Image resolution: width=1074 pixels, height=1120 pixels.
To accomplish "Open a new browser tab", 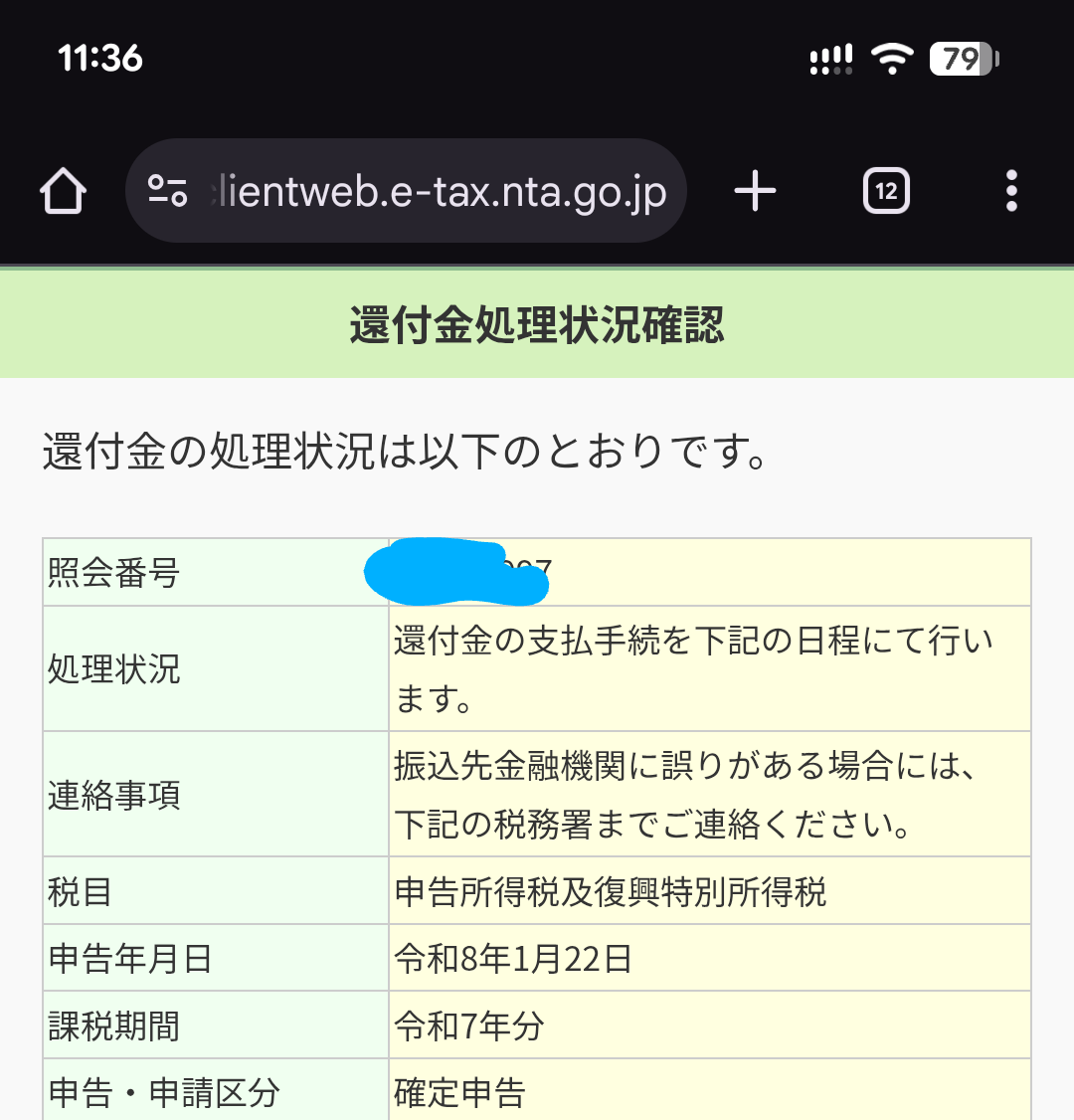I will point(755,191).
